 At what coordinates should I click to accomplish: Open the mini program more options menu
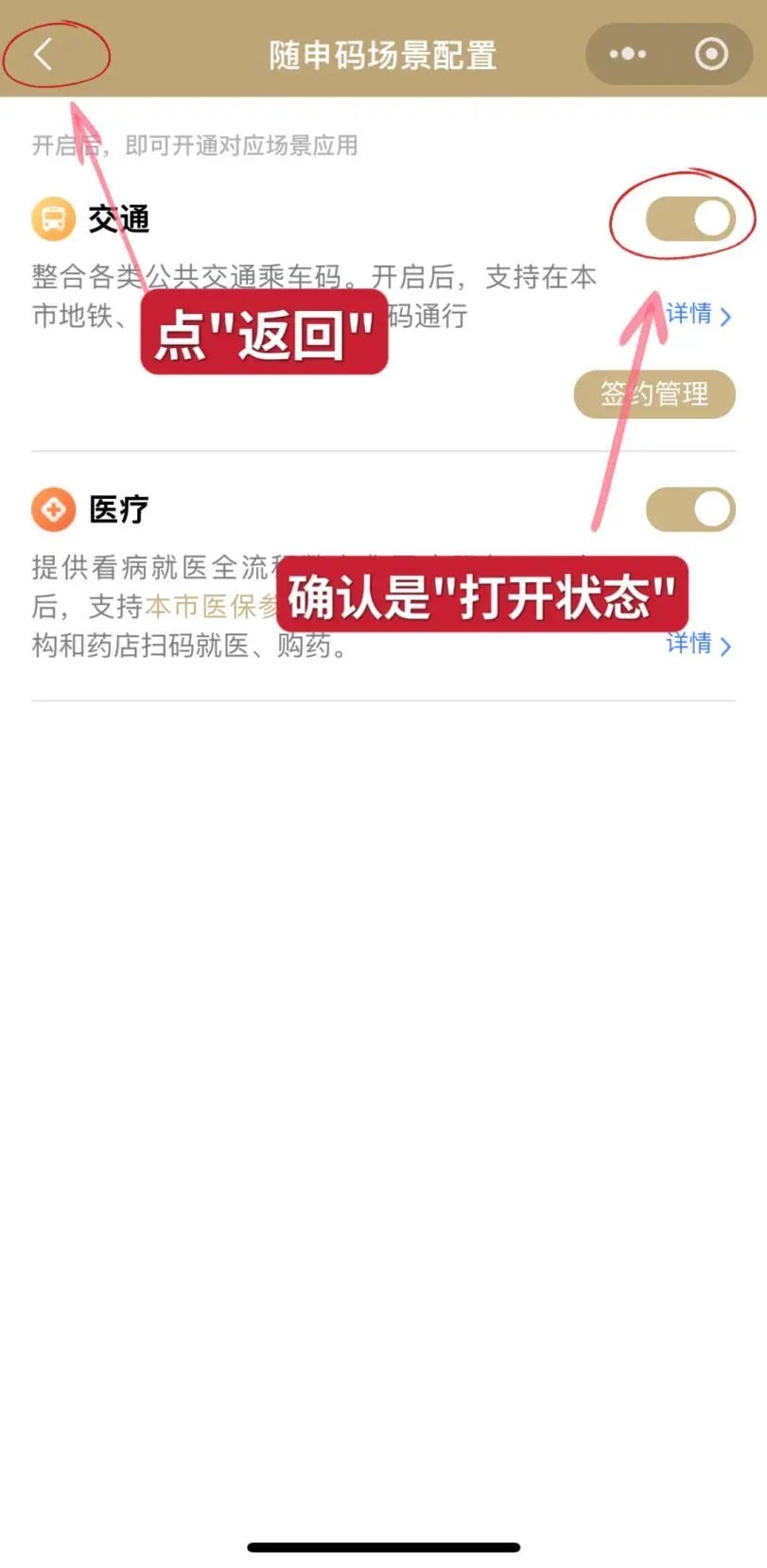coord(628,55)
